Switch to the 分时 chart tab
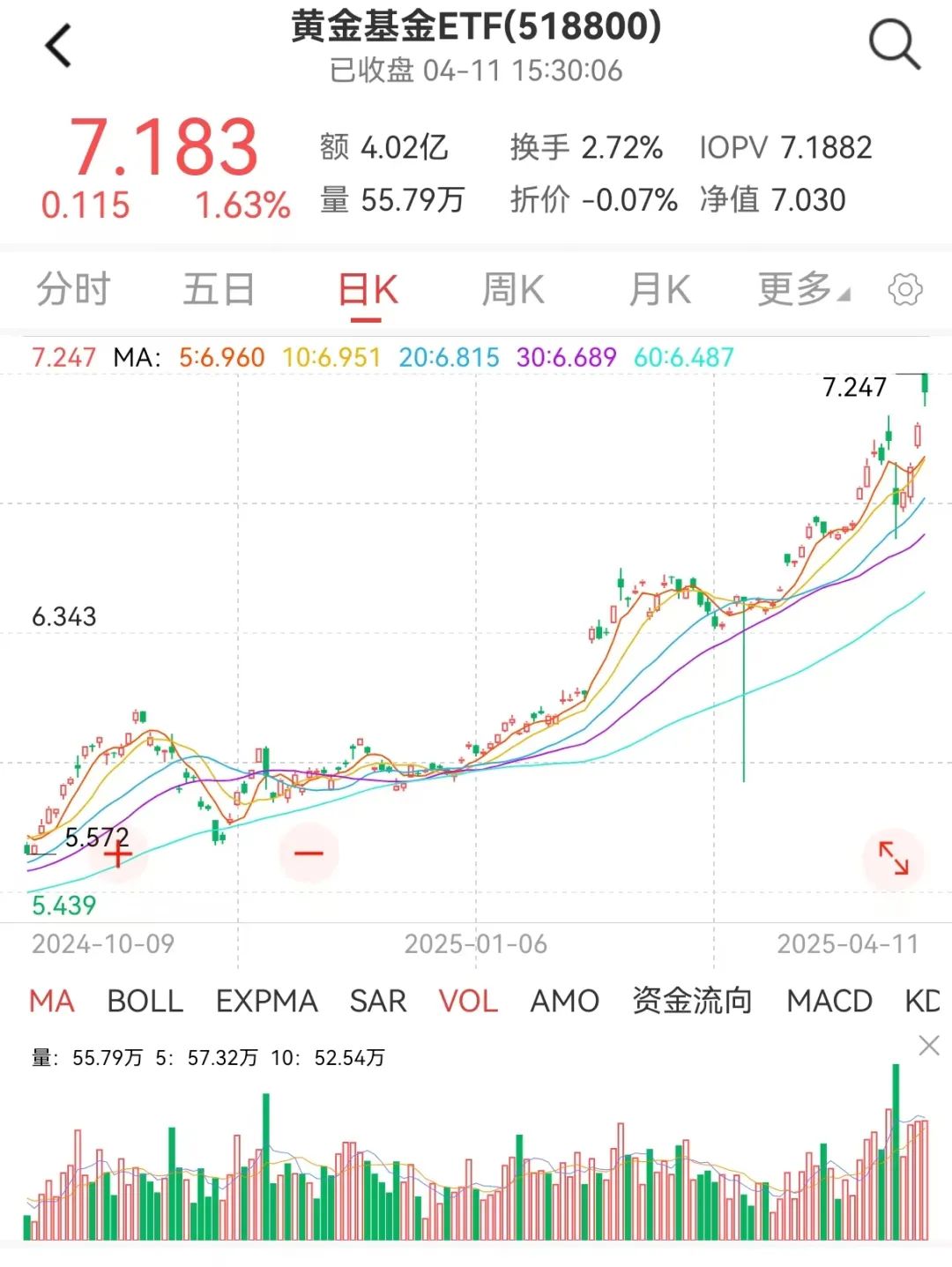 click(73, 289)
